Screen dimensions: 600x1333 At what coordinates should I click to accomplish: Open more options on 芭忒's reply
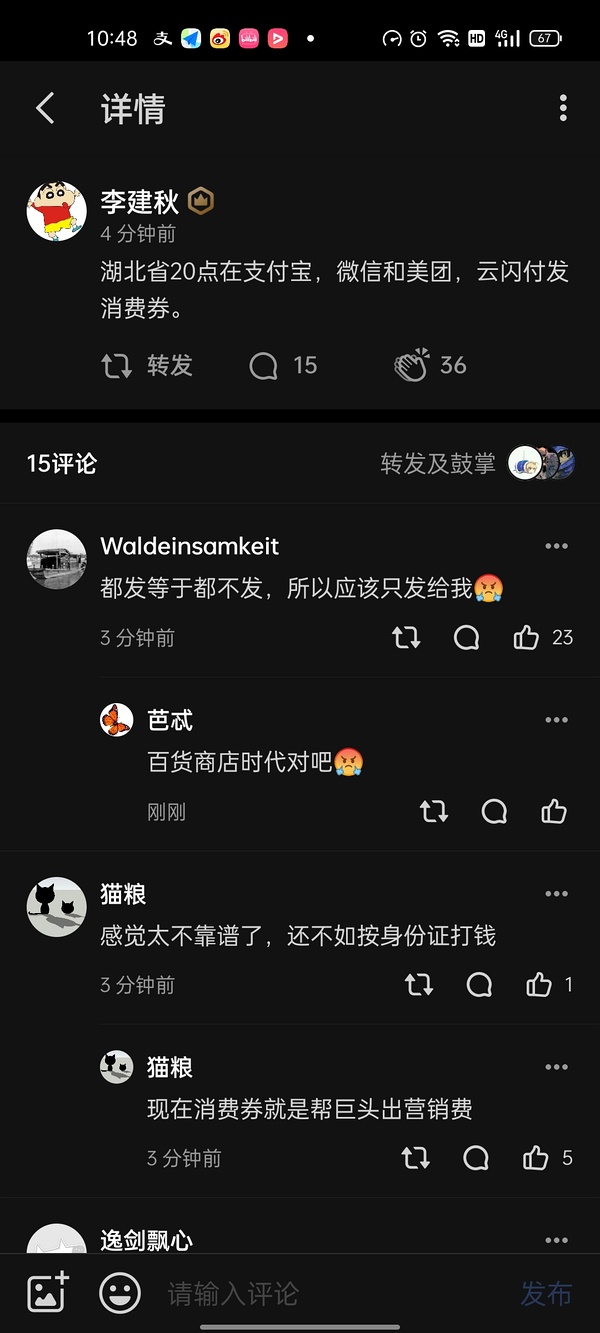coord(556,720)
